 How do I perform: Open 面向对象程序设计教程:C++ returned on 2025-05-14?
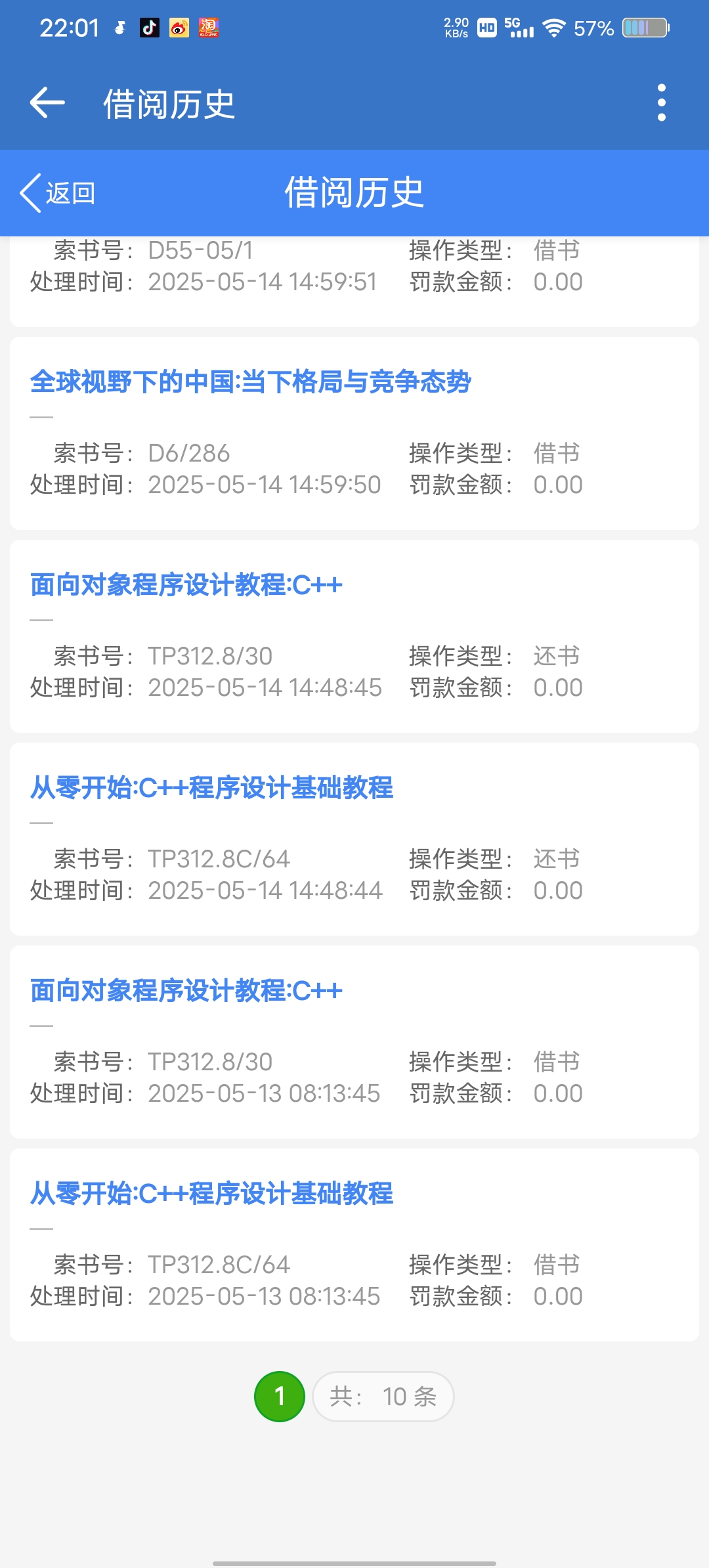tap(186, 585)
